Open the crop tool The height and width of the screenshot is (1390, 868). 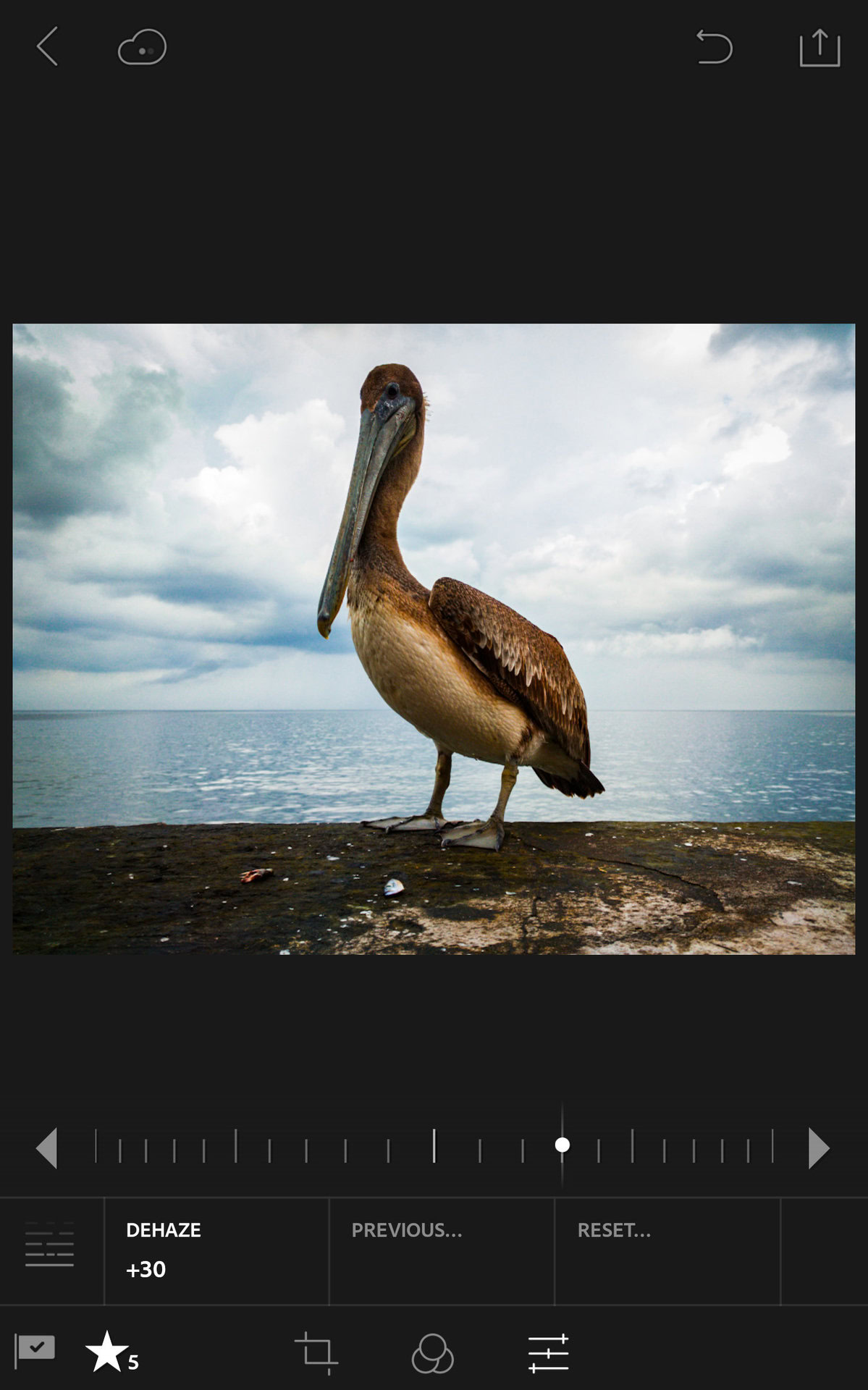pos(316,1352)
